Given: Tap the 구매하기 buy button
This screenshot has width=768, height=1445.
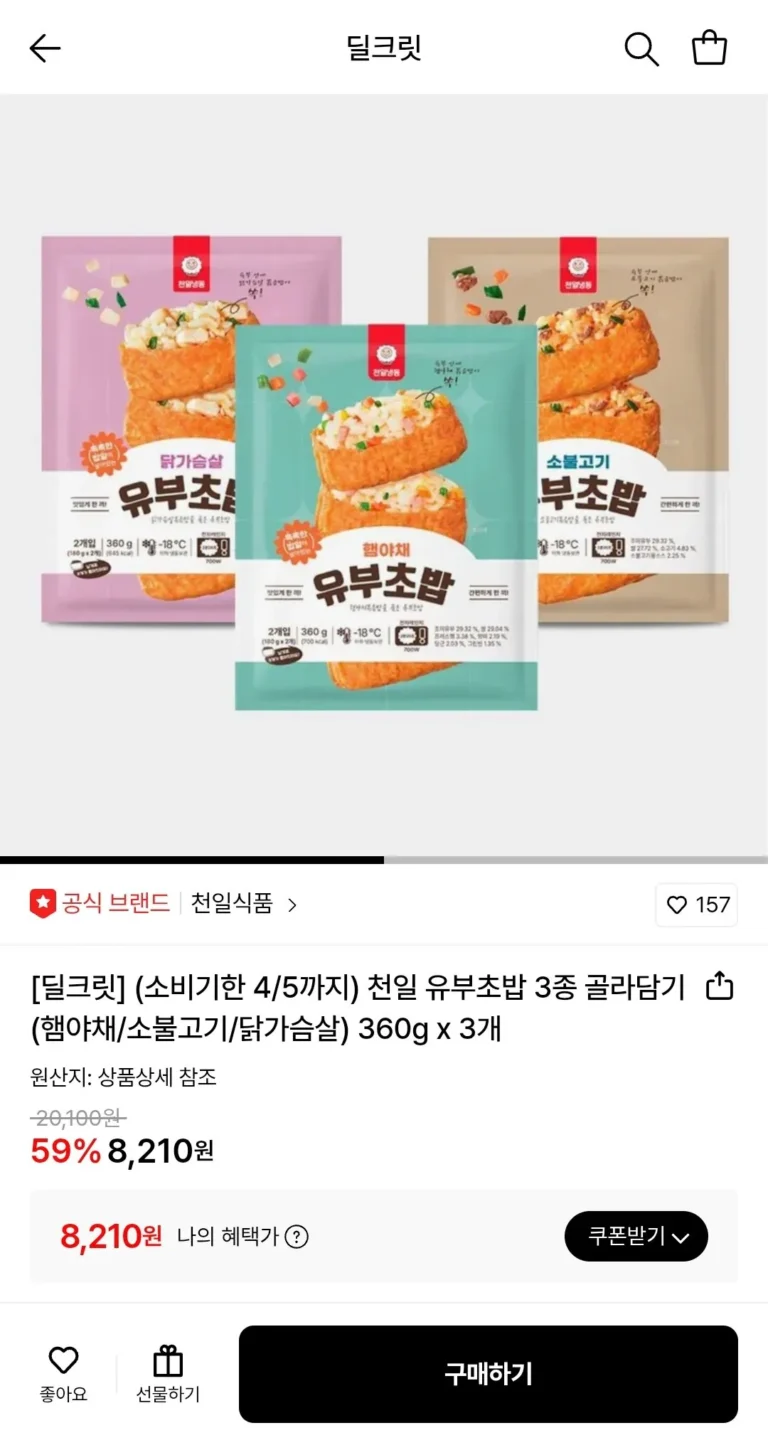Looking at the screenshot, I should (488, 1374).
